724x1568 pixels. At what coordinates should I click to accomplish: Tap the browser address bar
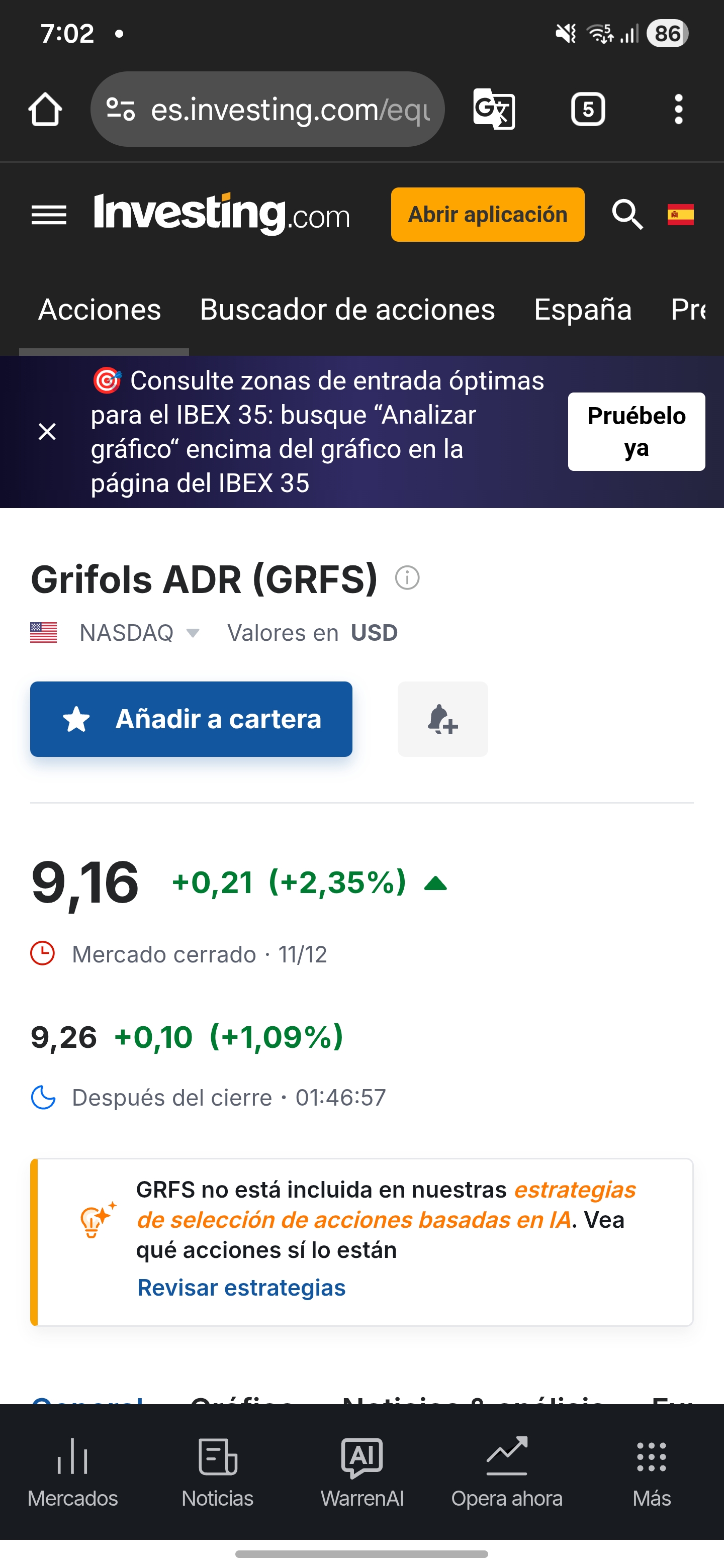click(x=271, y=109)
